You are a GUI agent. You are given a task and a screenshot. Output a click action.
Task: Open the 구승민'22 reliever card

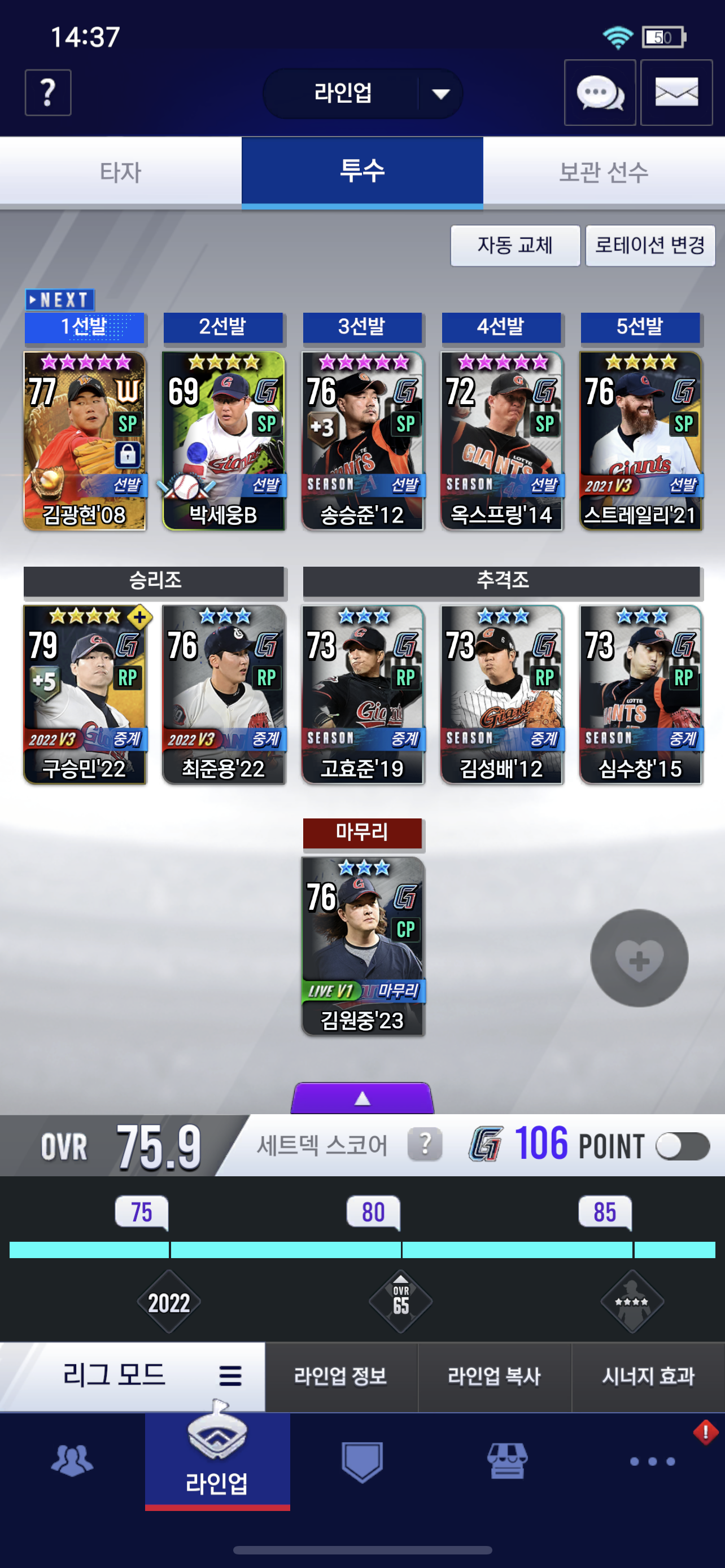(x=85, y=694)
